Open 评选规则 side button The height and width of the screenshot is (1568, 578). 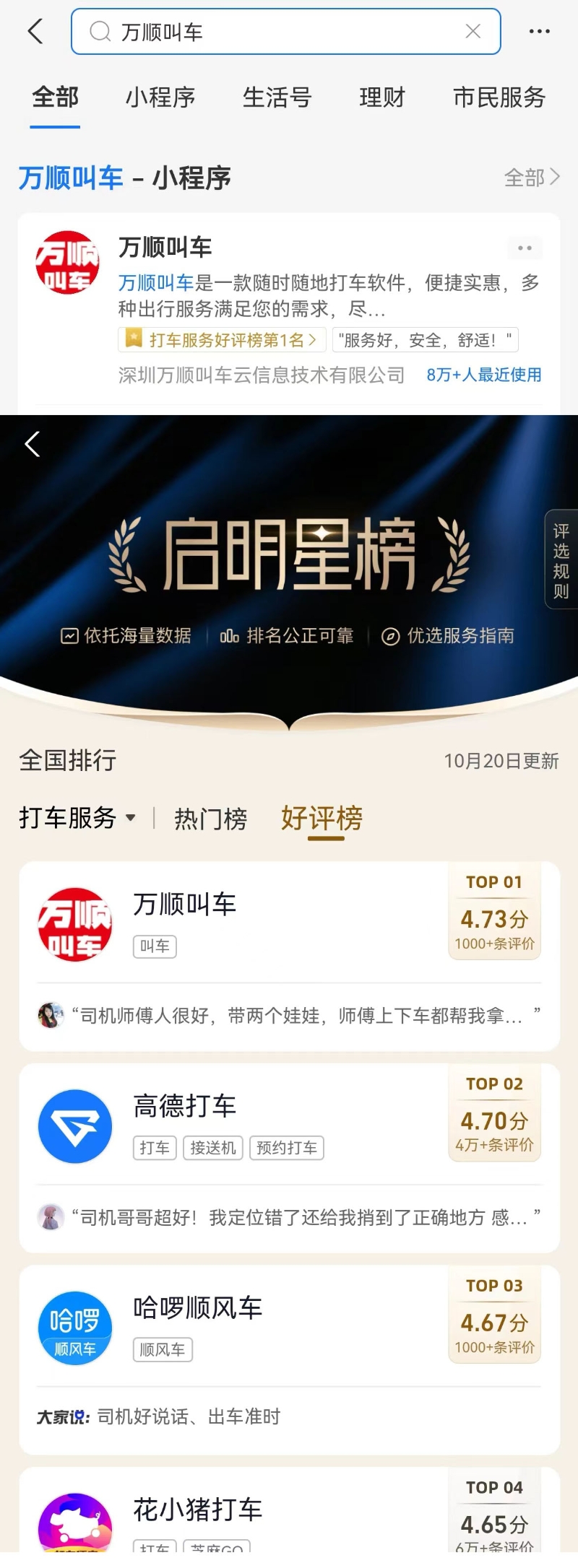(x=561, y=560)
